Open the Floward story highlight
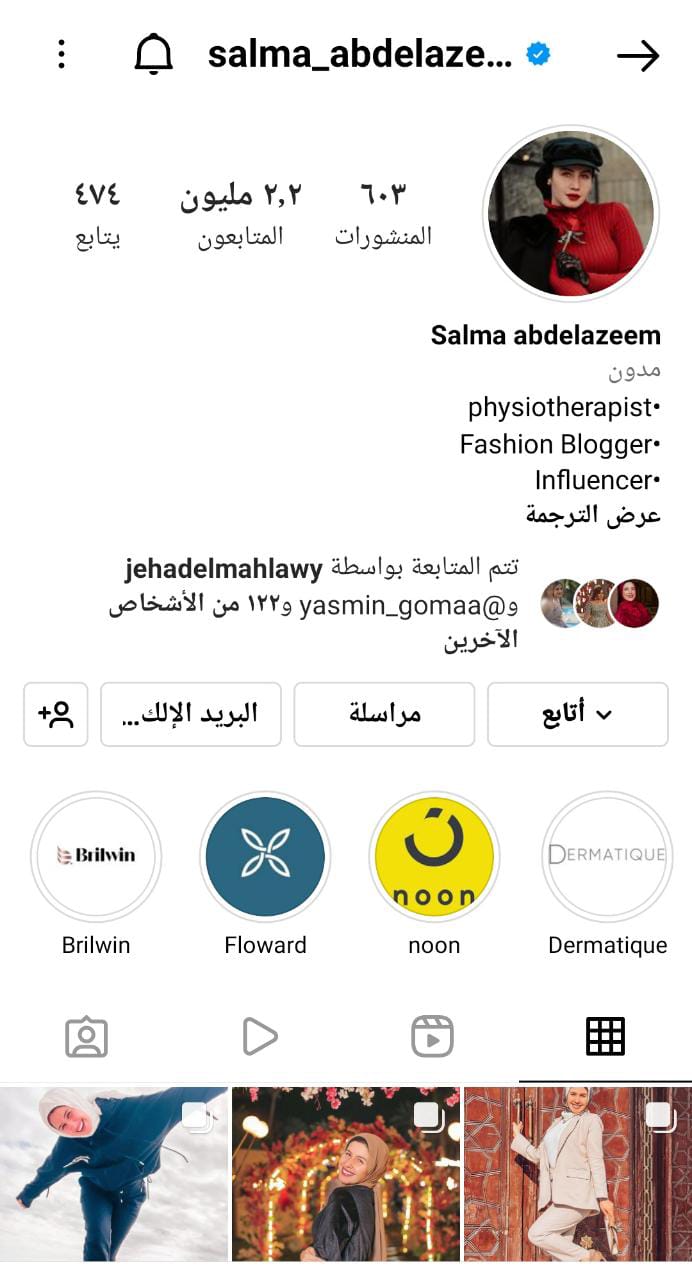Viewport: 692px width, 1280px height. coord(265,856)
